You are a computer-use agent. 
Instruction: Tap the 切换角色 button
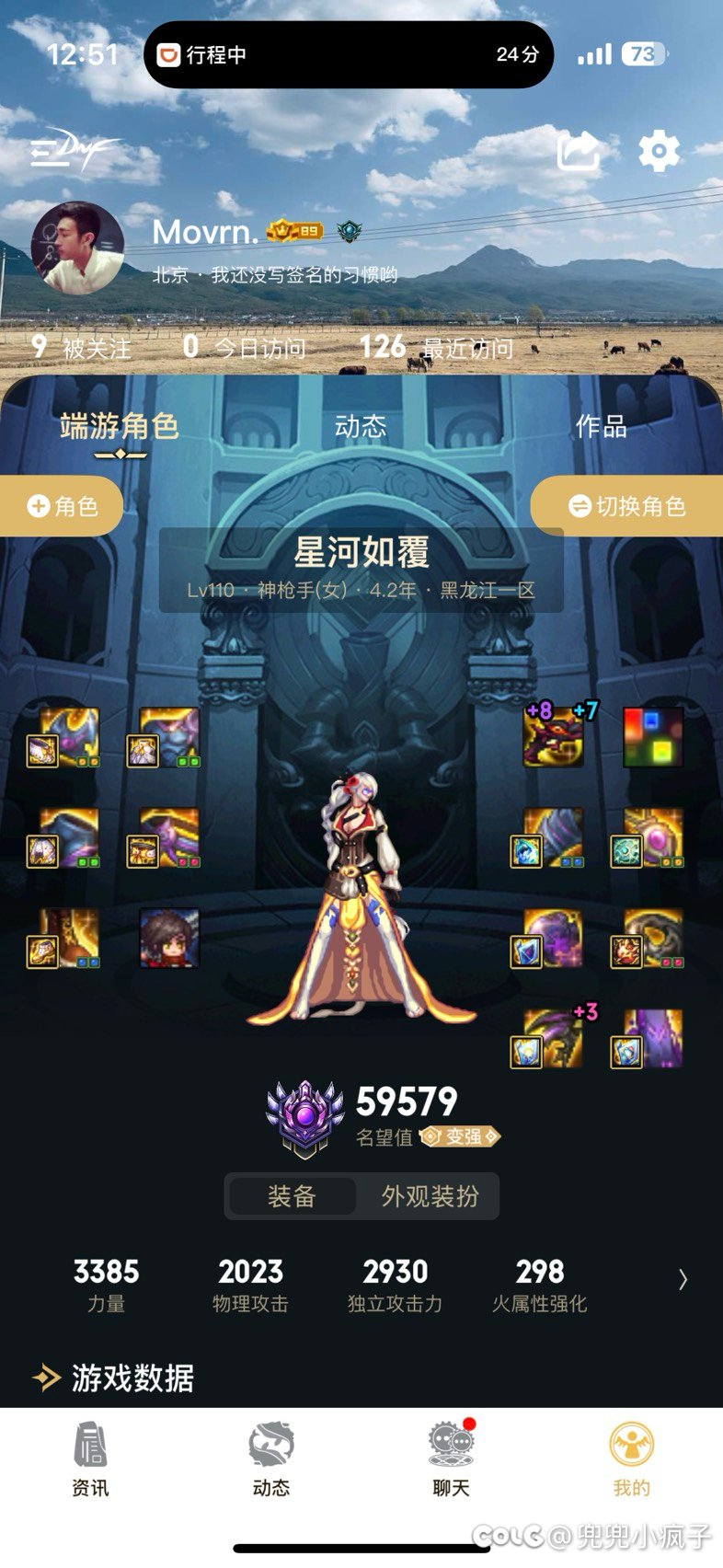click(627, 506)
